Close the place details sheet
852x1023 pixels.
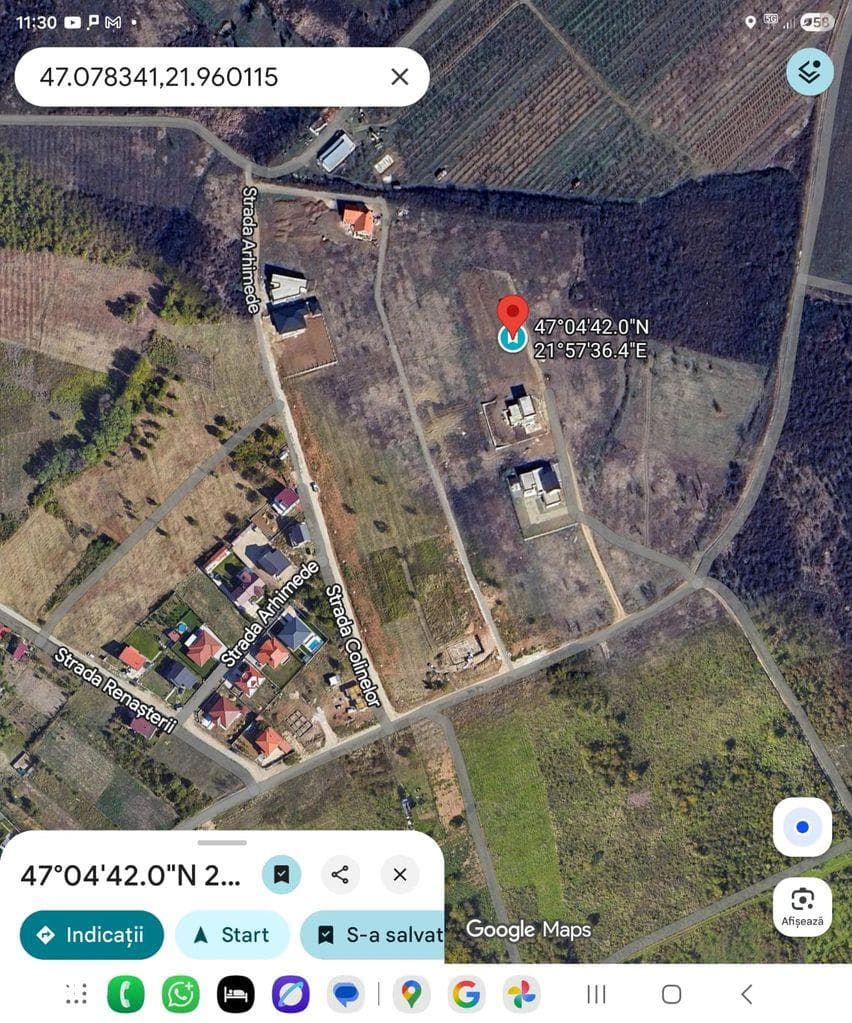pyautogui.click(x=400, y=875)
